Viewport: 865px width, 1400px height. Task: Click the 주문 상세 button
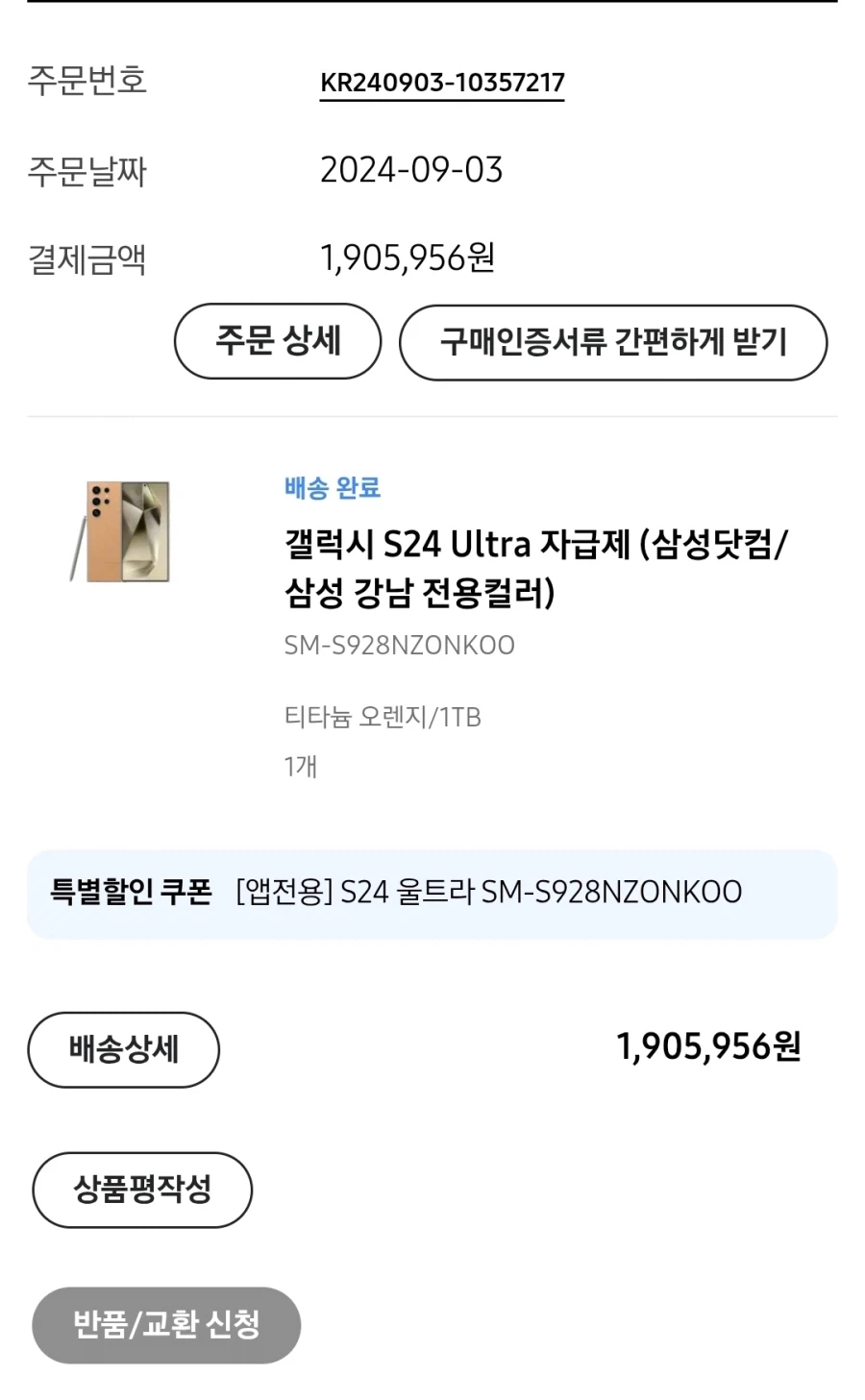click(x=277, y=341)
